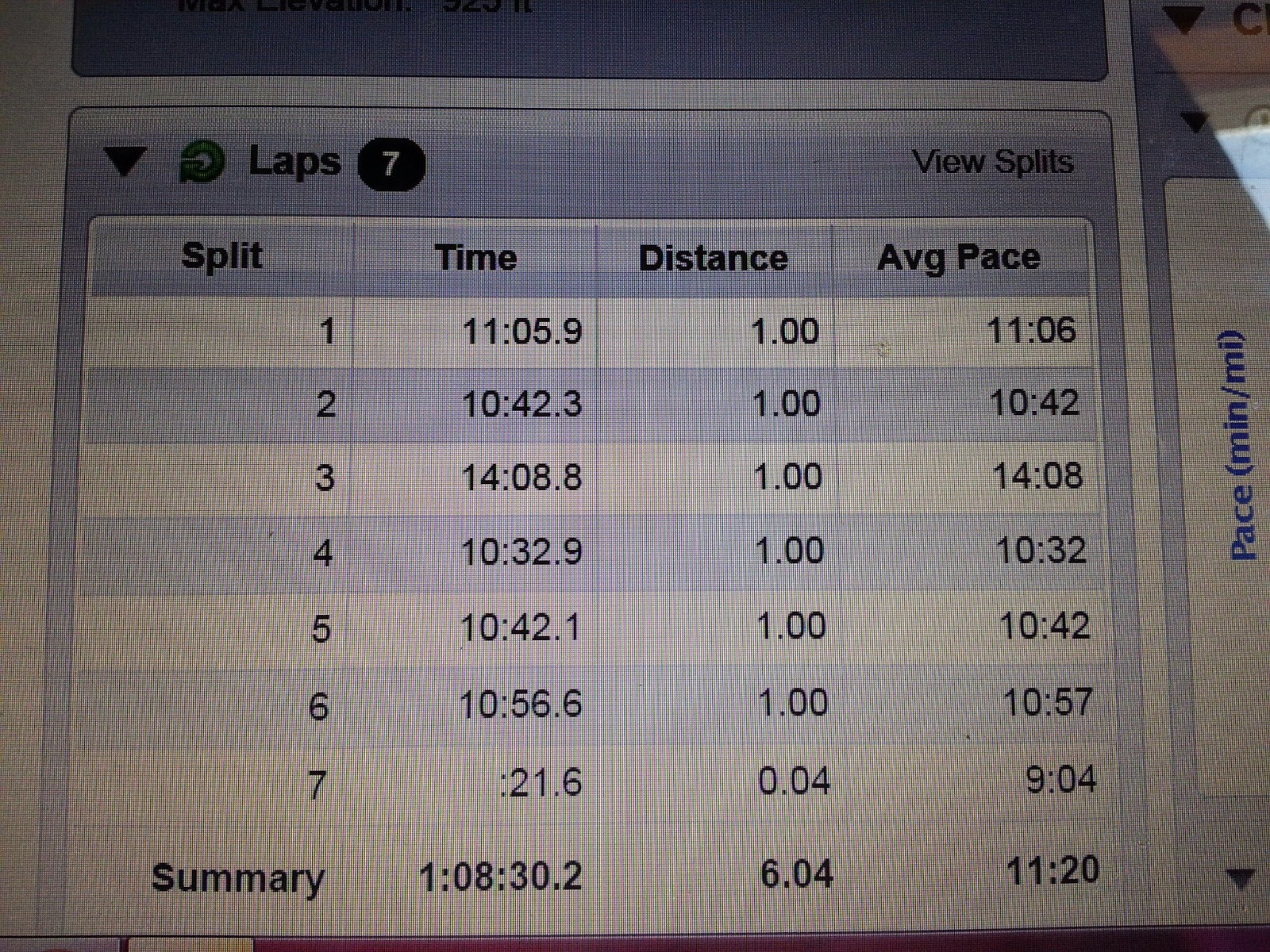The image size is (1270, 952).
Task: Collapse the Laps panel with its triangle
Action: [125, 162]
